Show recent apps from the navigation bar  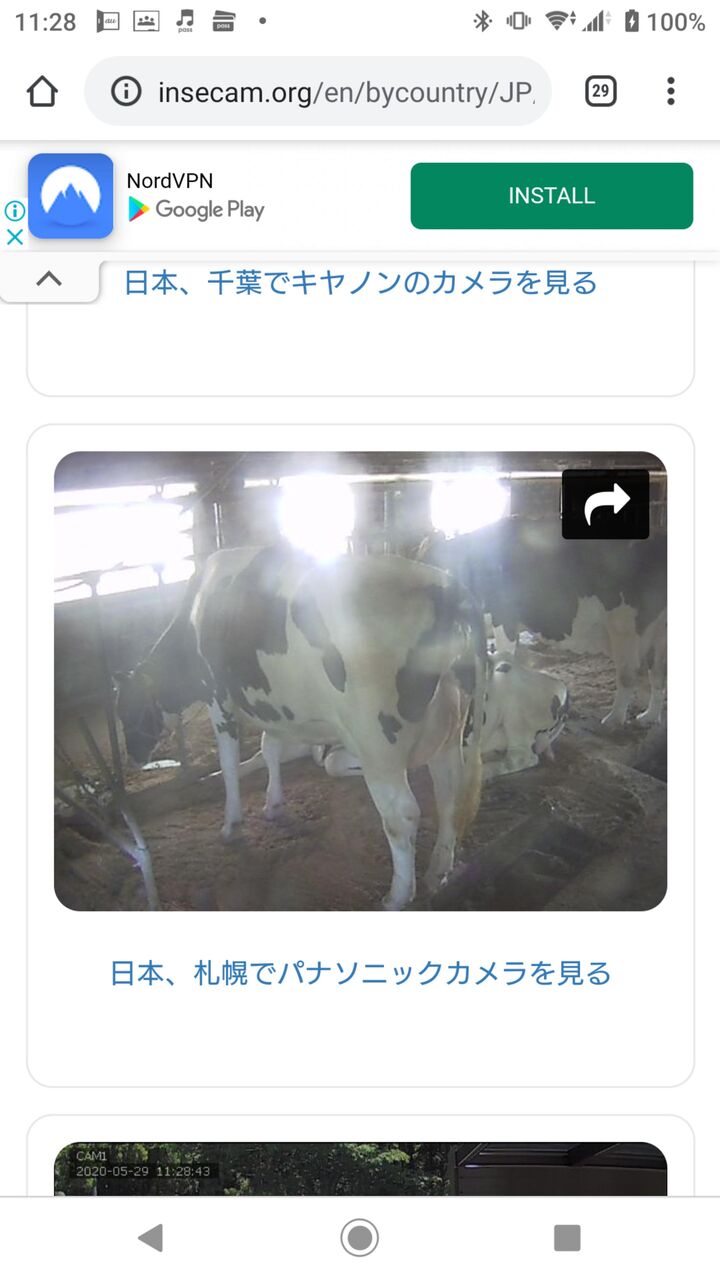[567, 1238]
